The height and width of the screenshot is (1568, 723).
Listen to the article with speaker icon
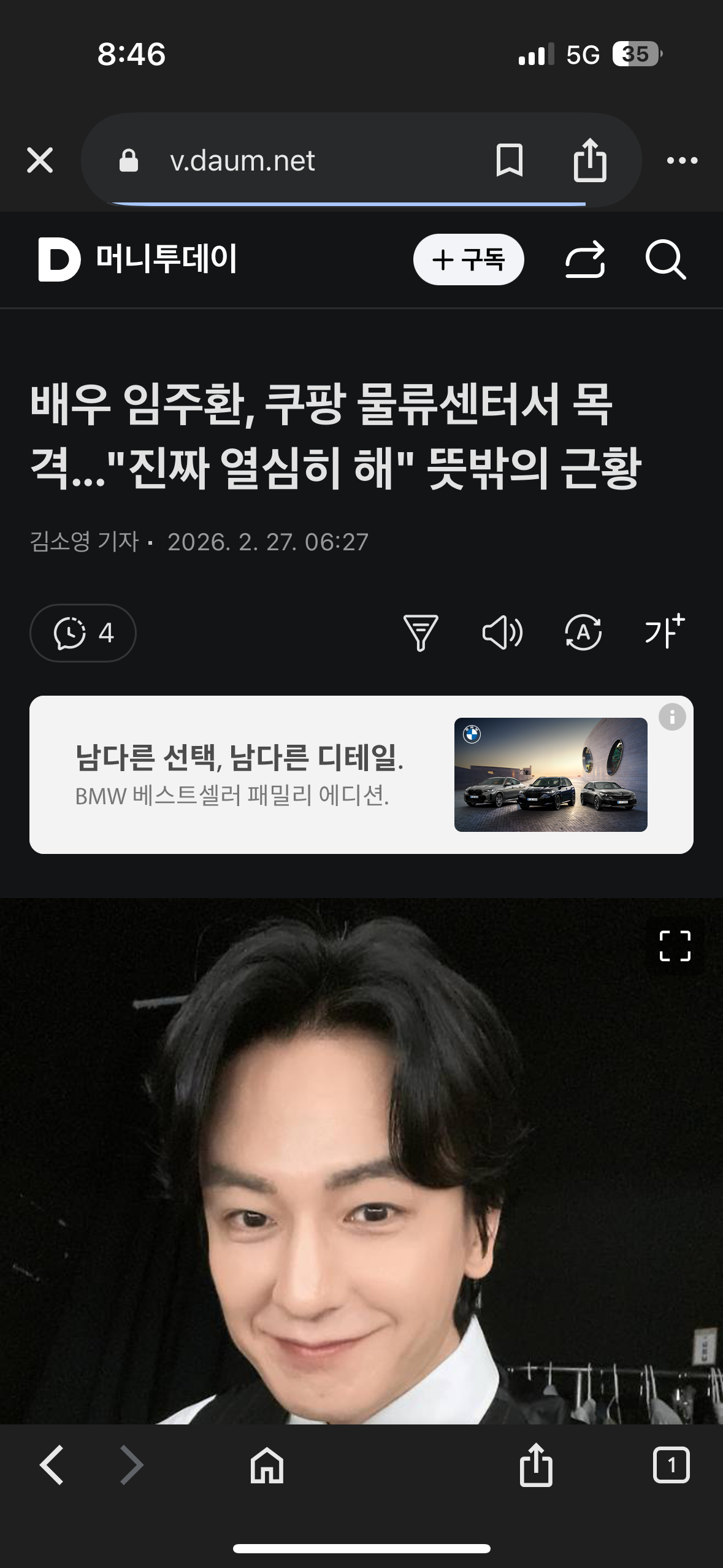coord(502,633)
